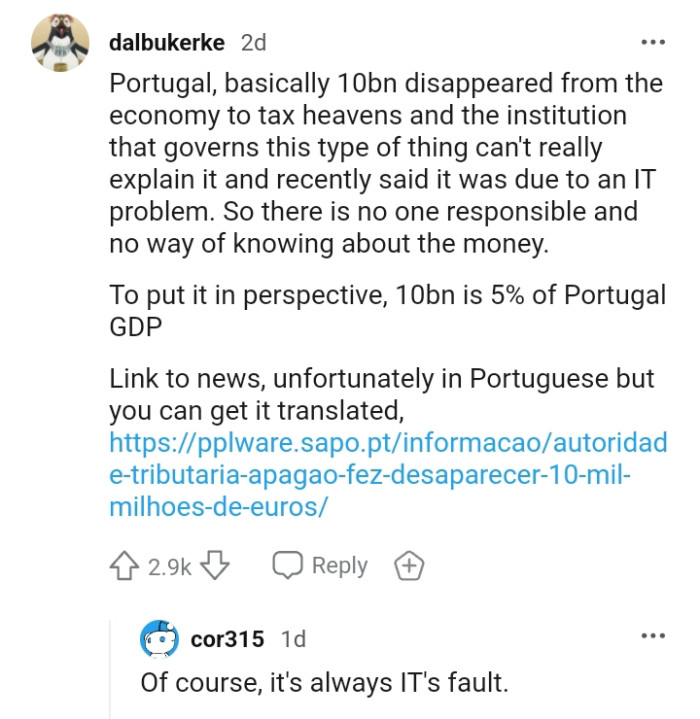The image size is (700, 719).
Task: View dalbukerke's profile avatar
Action: [x=62, y=45]
